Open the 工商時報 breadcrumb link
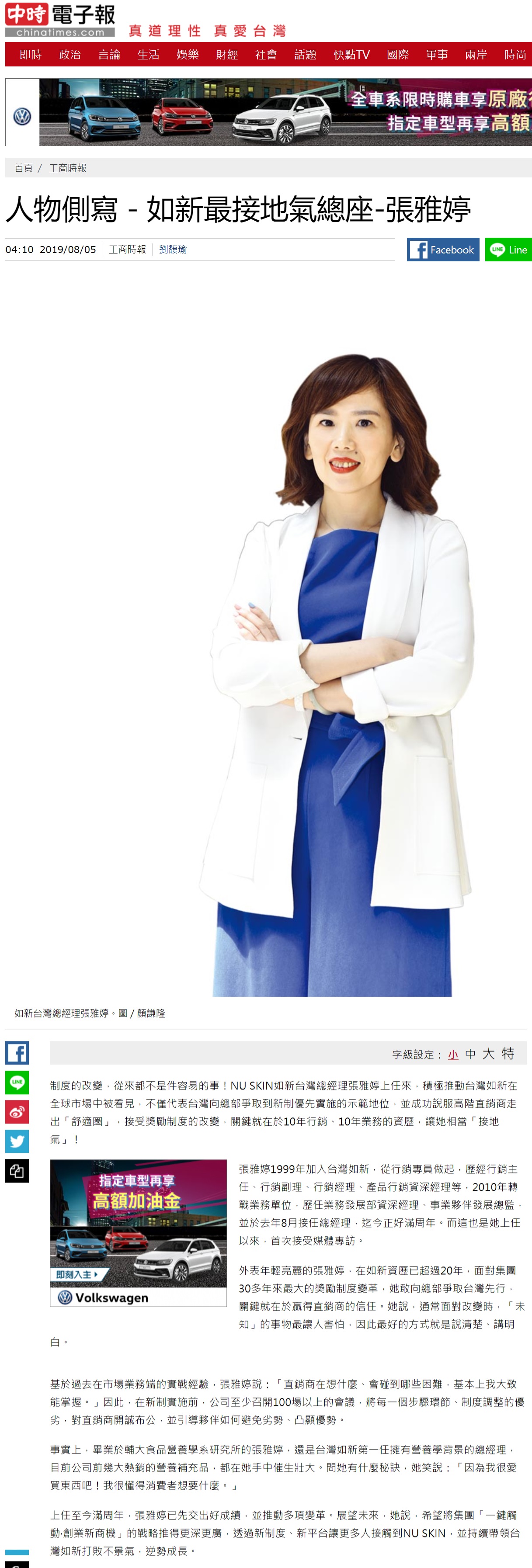Viewport: 532px width, 1568px height. (68, 168)
